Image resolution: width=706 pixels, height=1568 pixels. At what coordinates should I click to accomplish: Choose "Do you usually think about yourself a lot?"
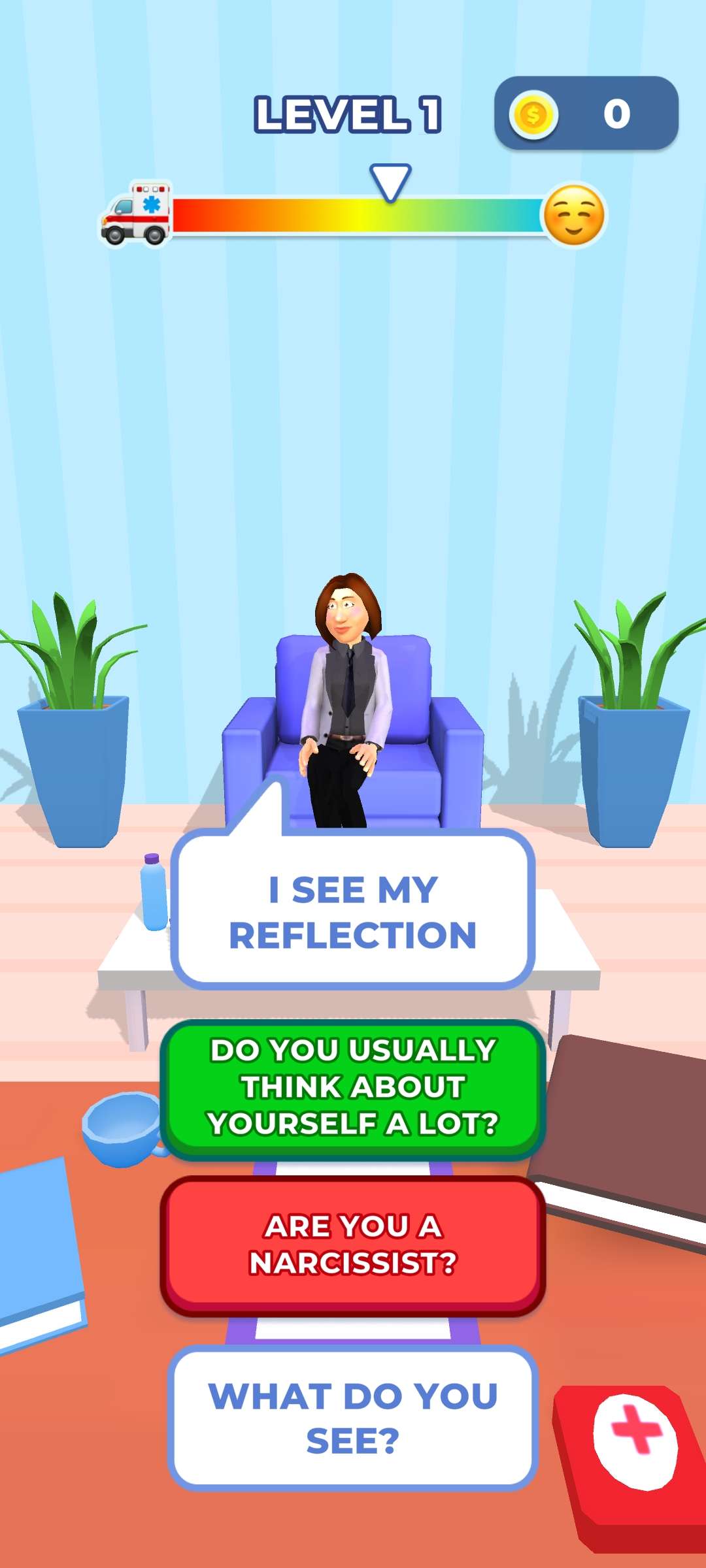click(x=353, y=1087)
